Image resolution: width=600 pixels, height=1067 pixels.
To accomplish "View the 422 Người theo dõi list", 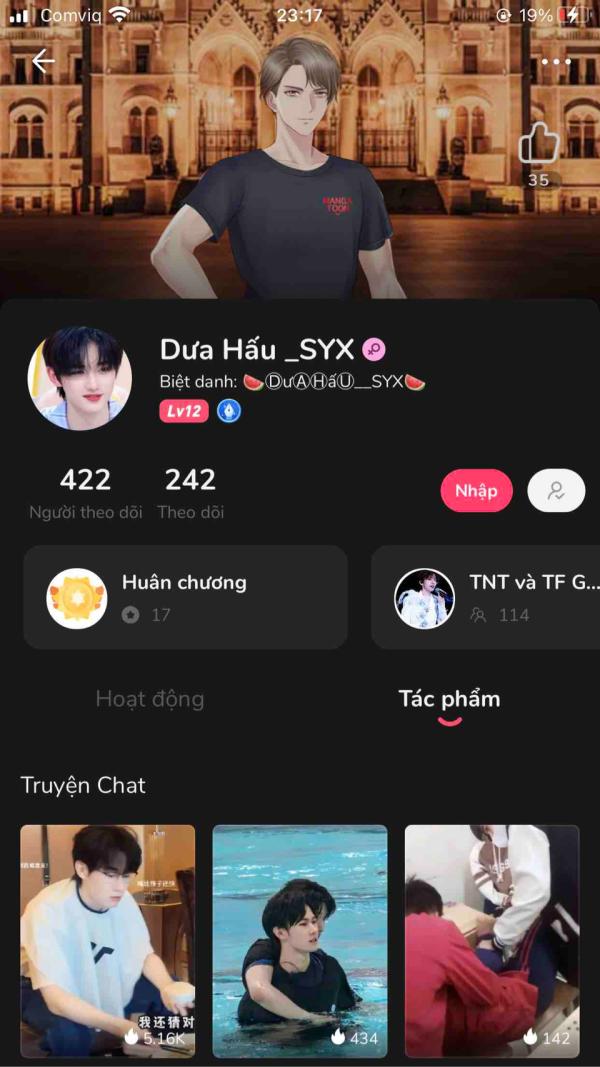I will click(x=86, y=493).
